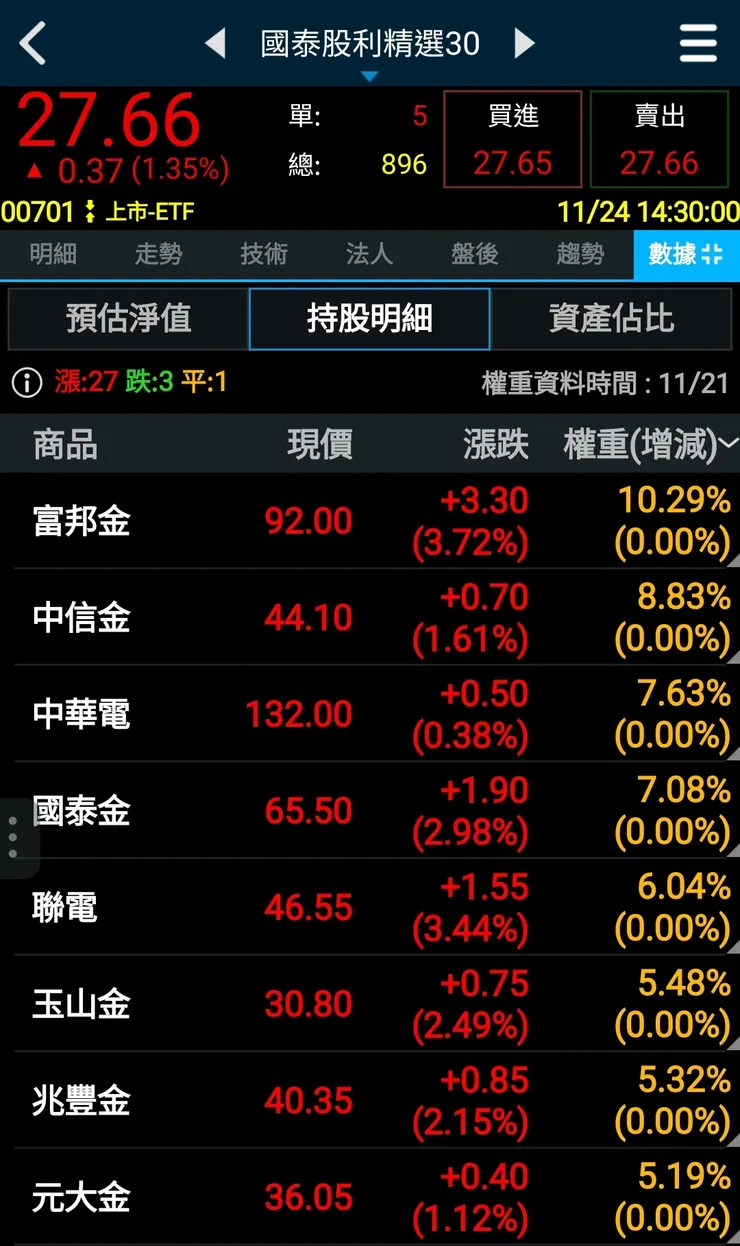Tap the info icon beside 漲:27 統計
Viewport: 740px width, 1246px height.
[27, 382]
